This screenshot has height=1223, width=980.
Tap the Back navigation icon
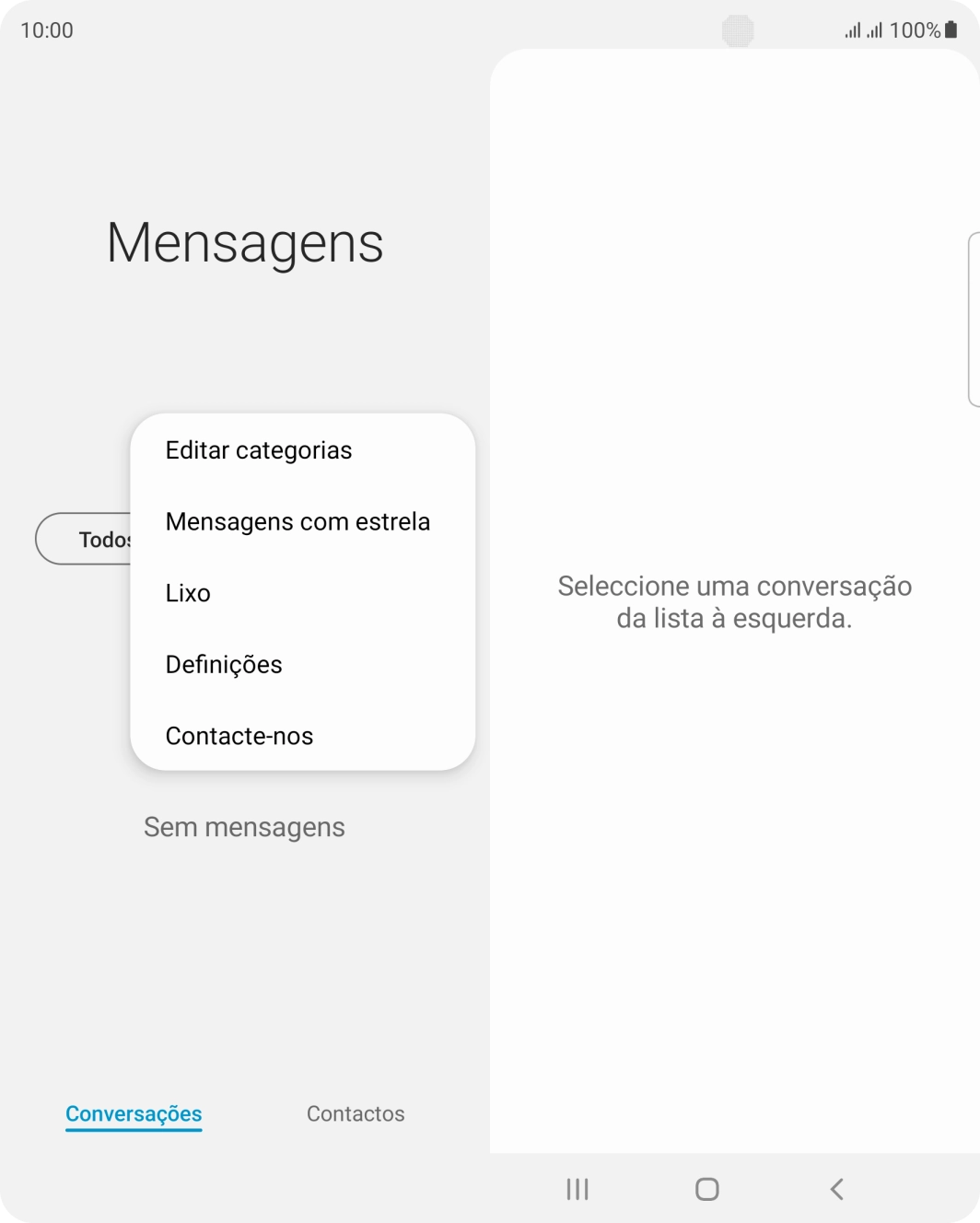pos(836,1189)
